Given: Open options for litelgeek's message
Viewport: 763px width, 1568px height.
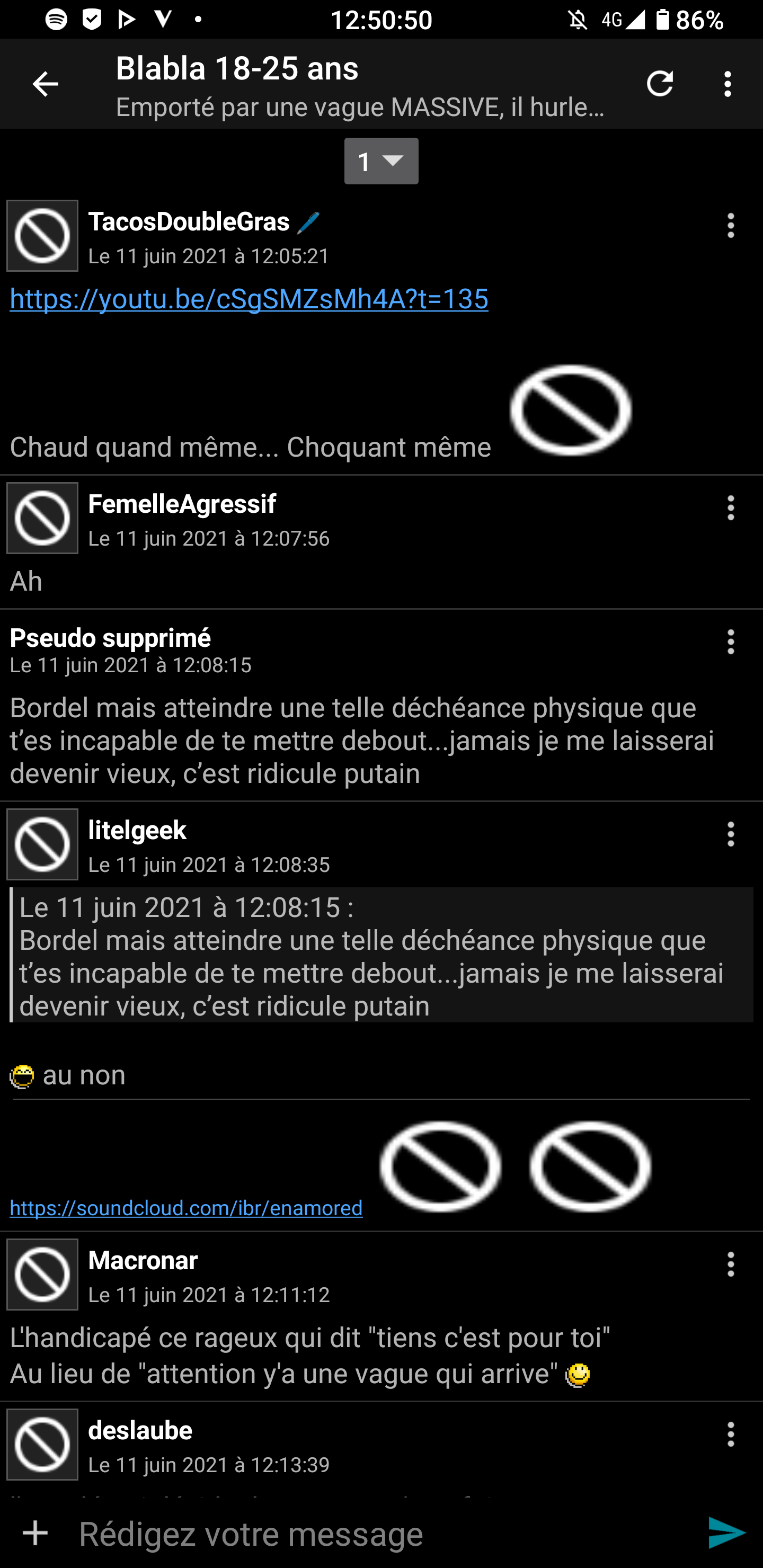Looking at the screenshot, I should 730,834.
